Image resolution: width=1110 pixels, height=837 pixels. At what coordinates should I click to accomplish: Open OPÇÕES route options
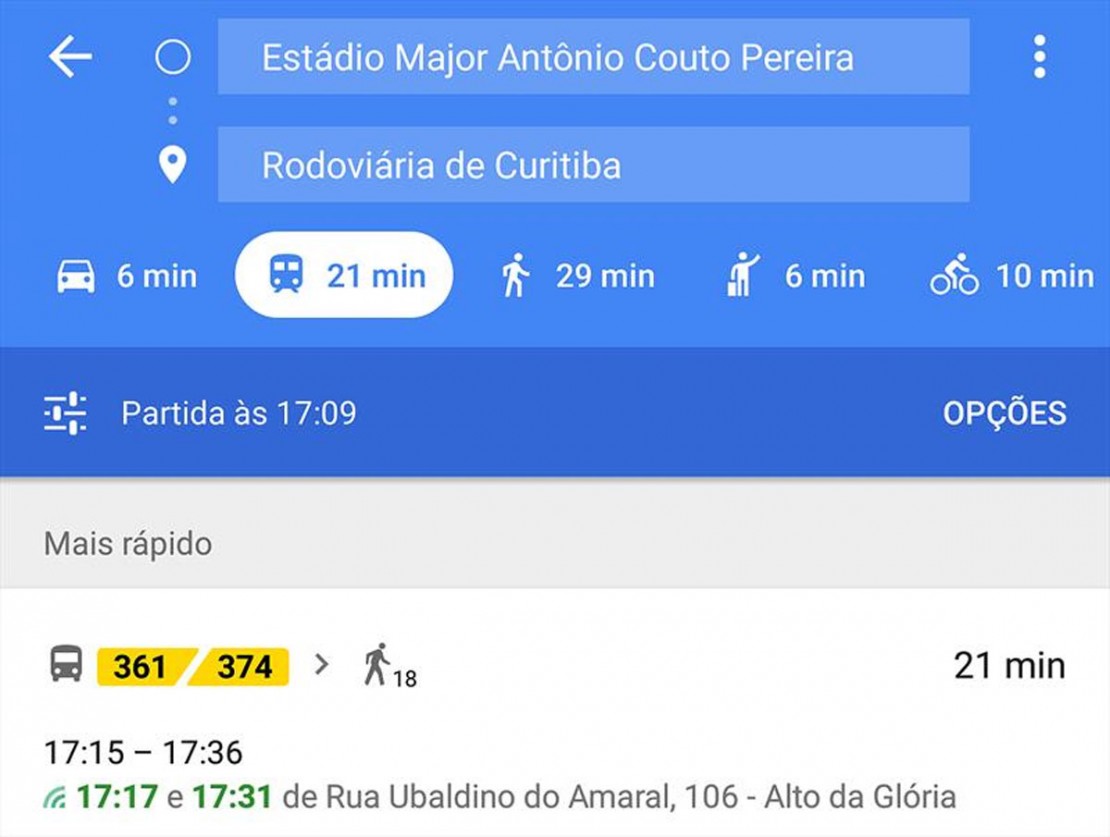[x=1004, y=413]
